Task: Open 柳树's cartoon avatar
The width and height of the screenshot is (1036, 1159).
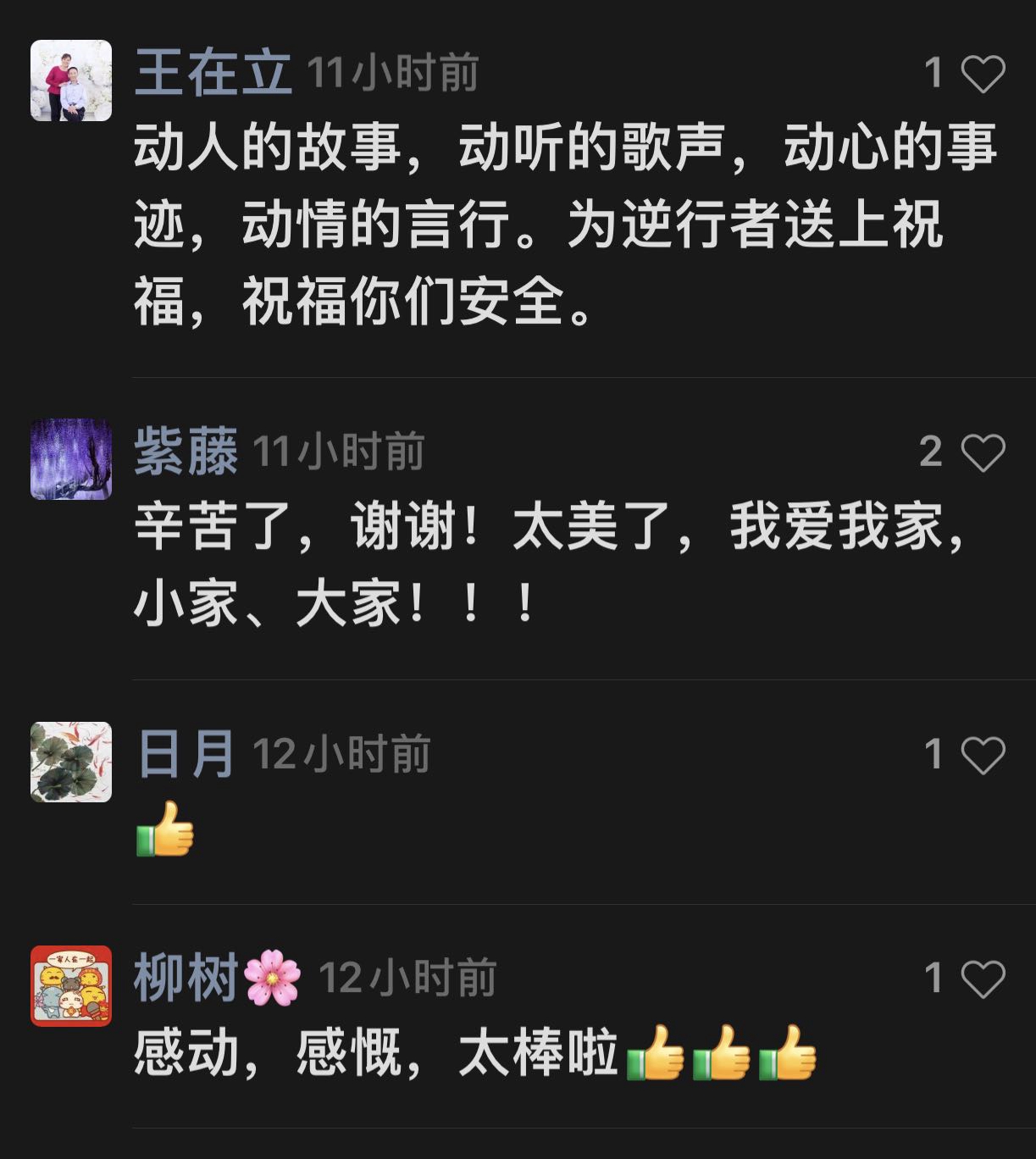Action: 71,986
